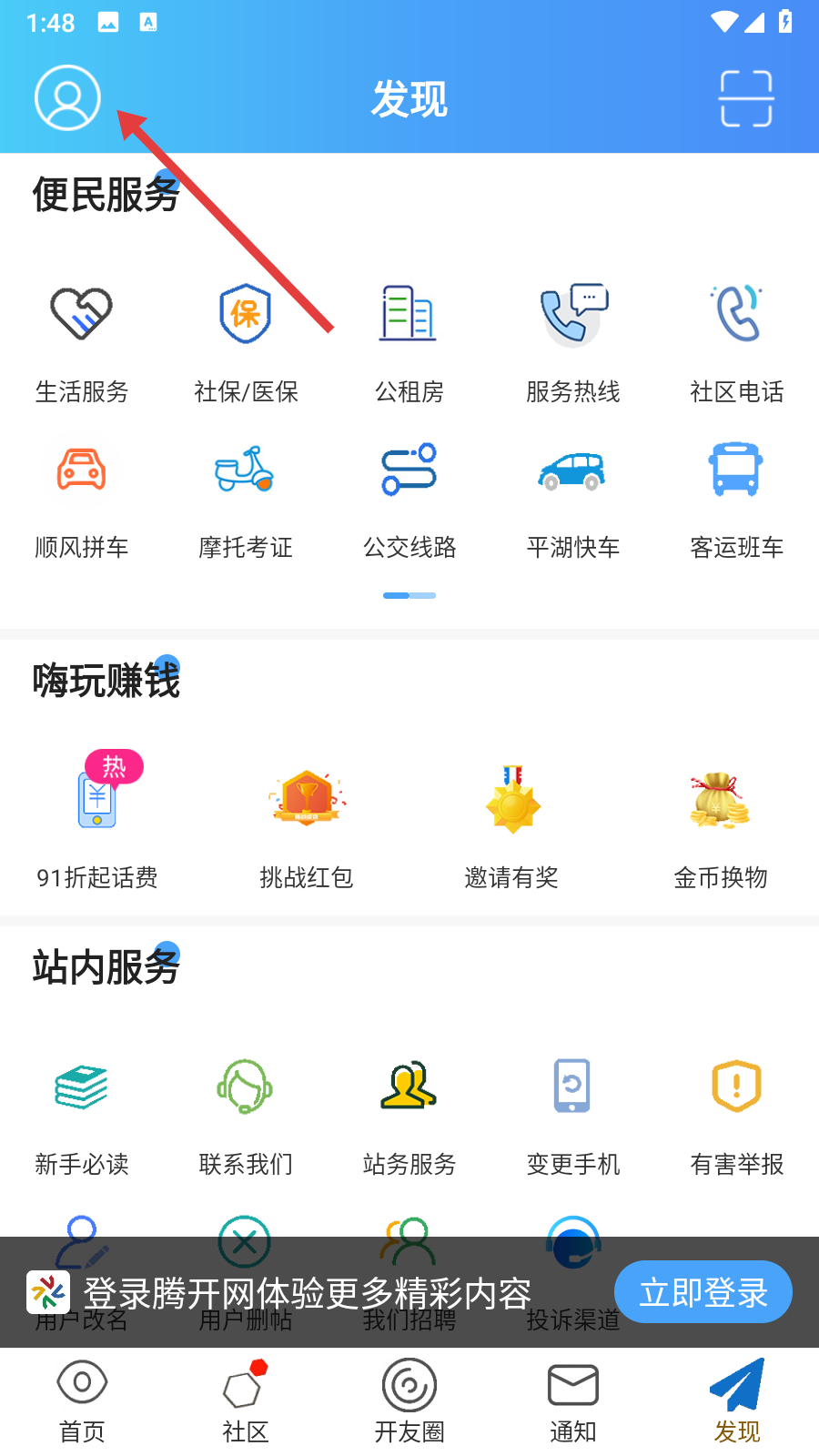This screenshot has width=819, height=1456.
Task: Switch to the 首页 tab
Action: (82, 1402)
